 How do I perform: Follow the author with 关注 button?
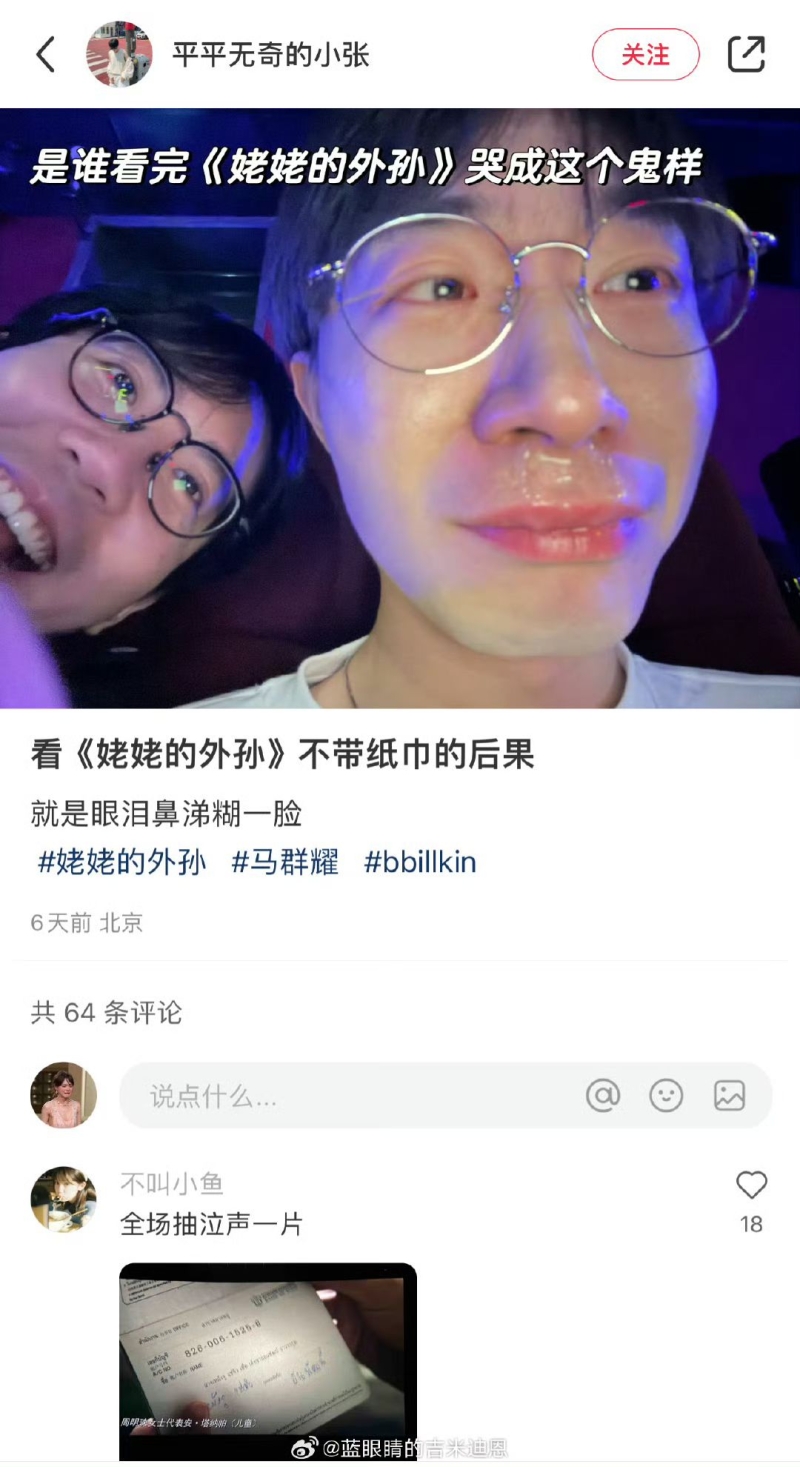645,54
